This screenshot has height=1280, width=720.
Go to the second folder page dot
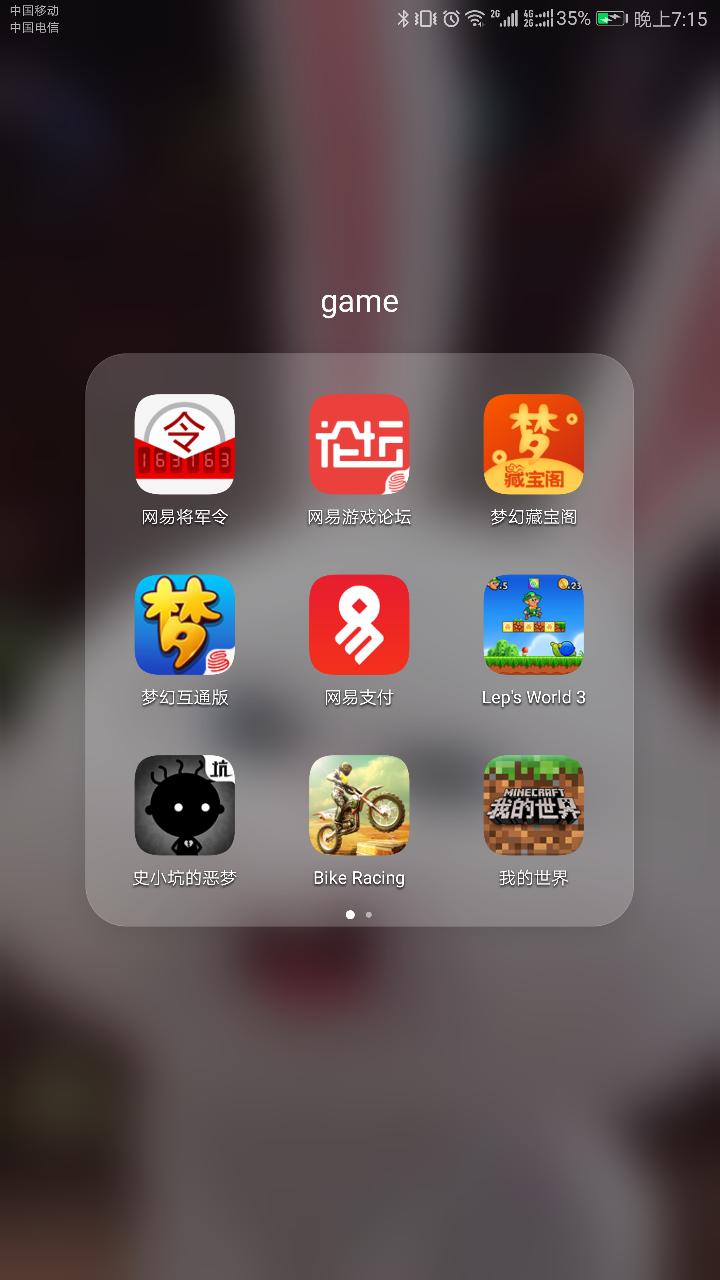[x=369, y=914]
